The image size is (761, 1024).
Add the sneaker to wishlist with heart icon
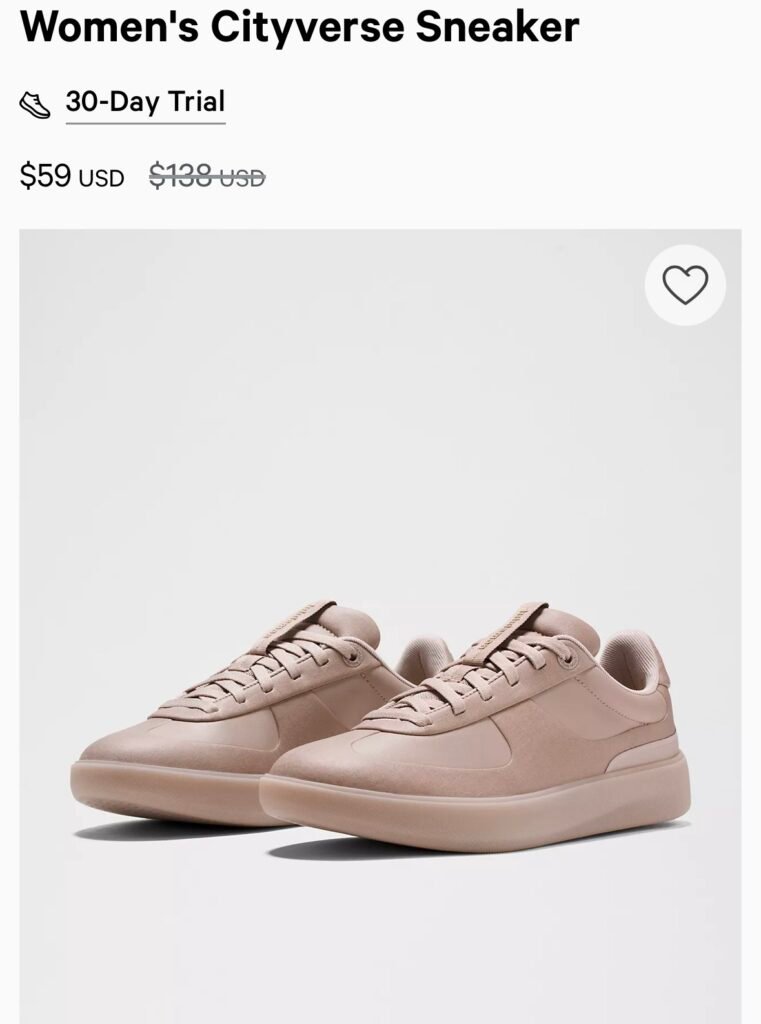point(685,285)
